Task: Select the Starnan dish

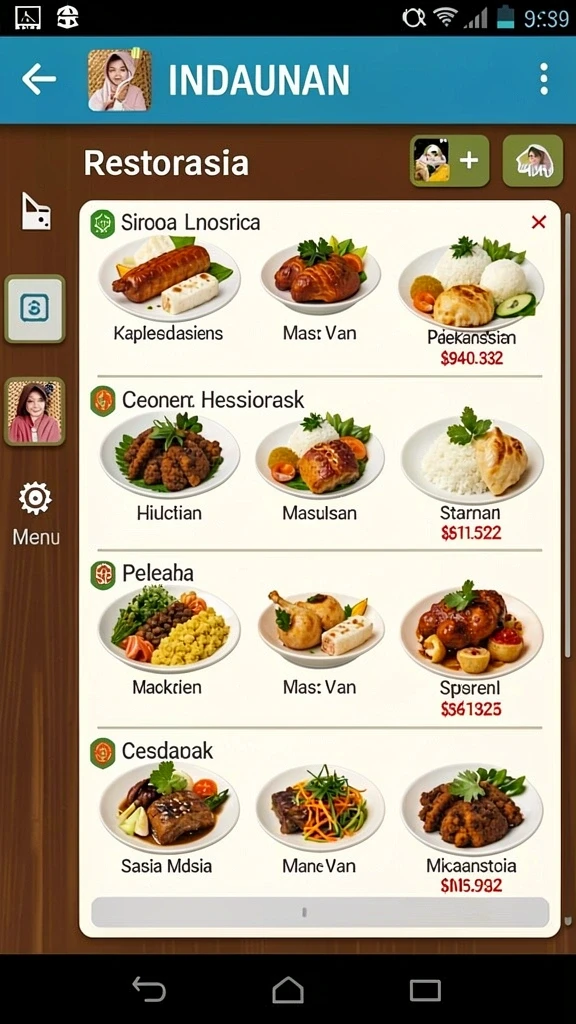Action: (472, 475)
